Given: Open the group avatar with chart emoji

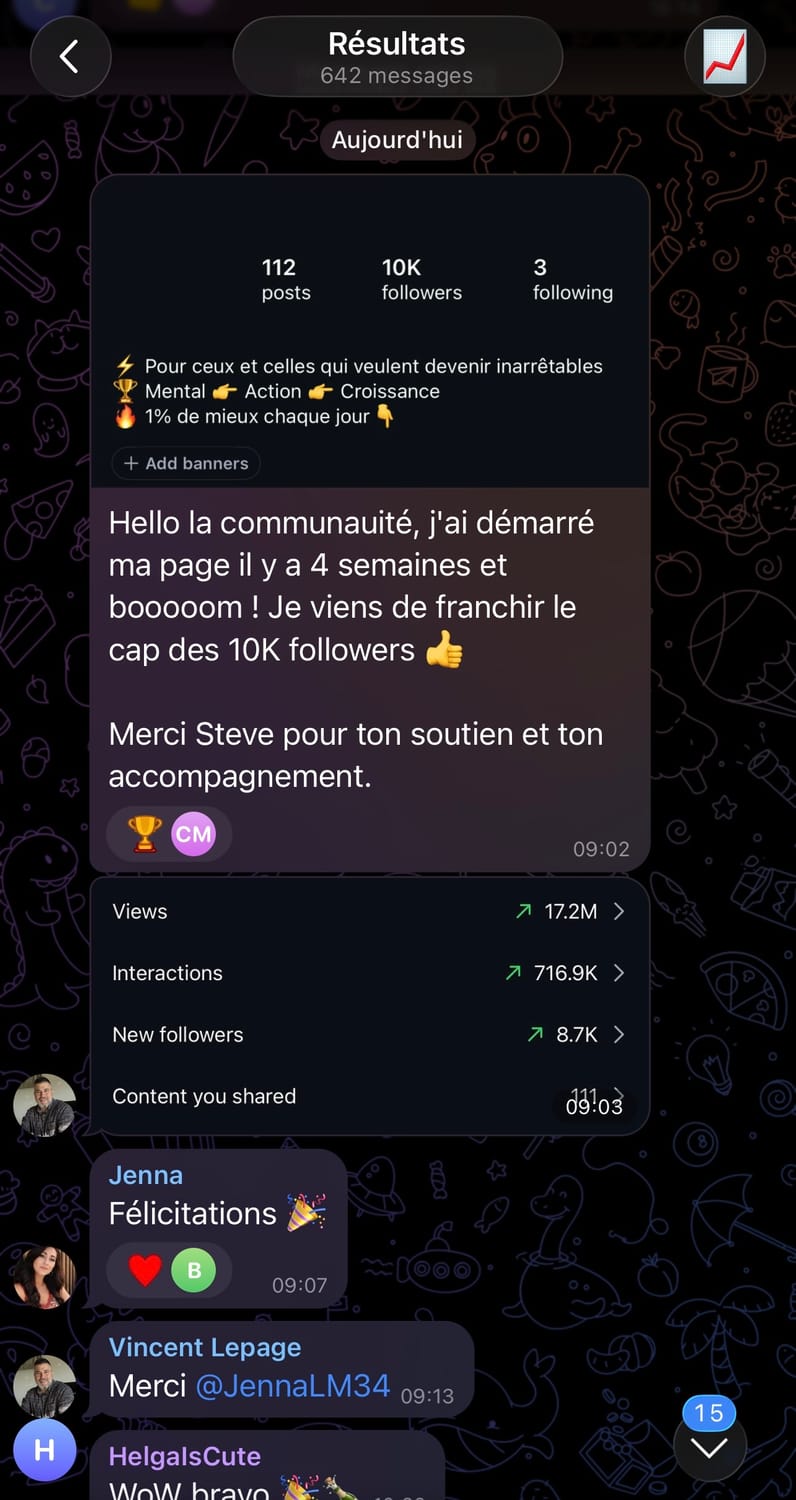Looking at the screenshot, I should point(725,57).
